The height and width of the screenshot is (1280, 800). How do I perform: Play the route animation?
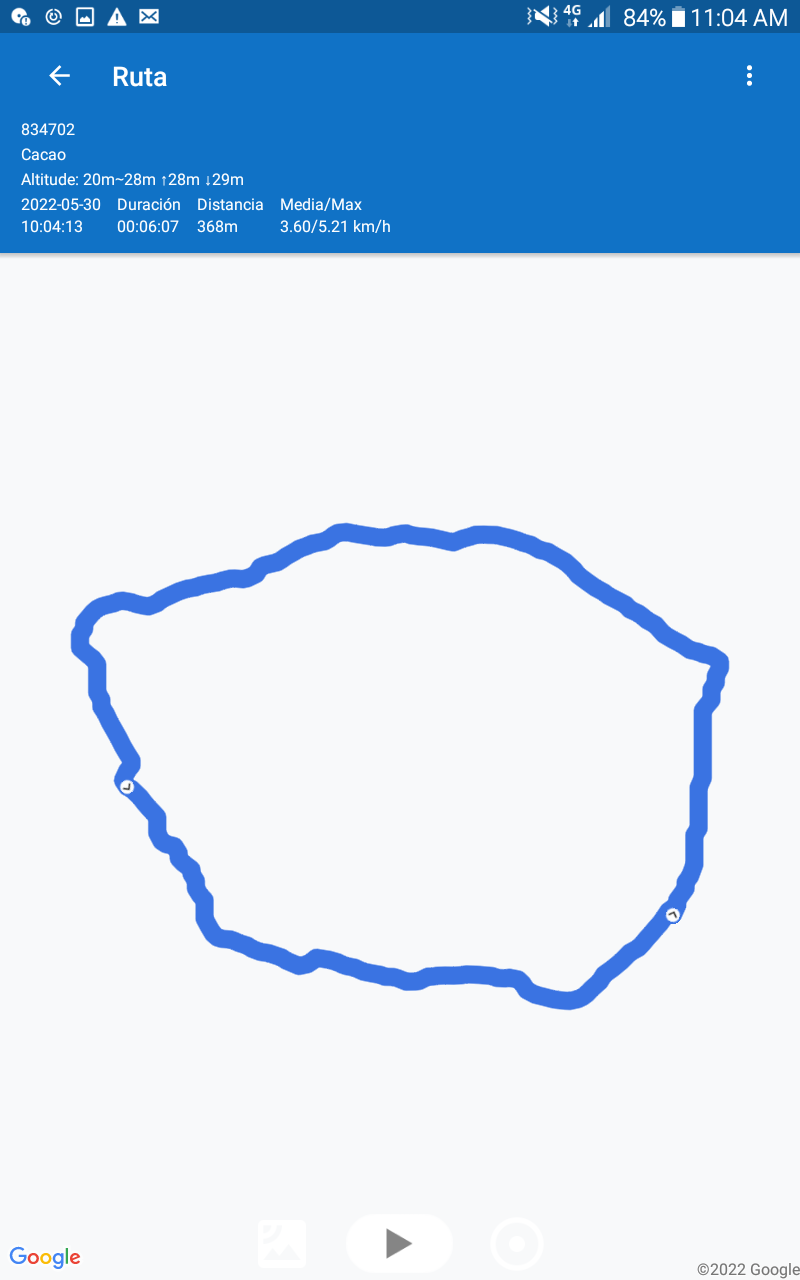pos(399,1243)
